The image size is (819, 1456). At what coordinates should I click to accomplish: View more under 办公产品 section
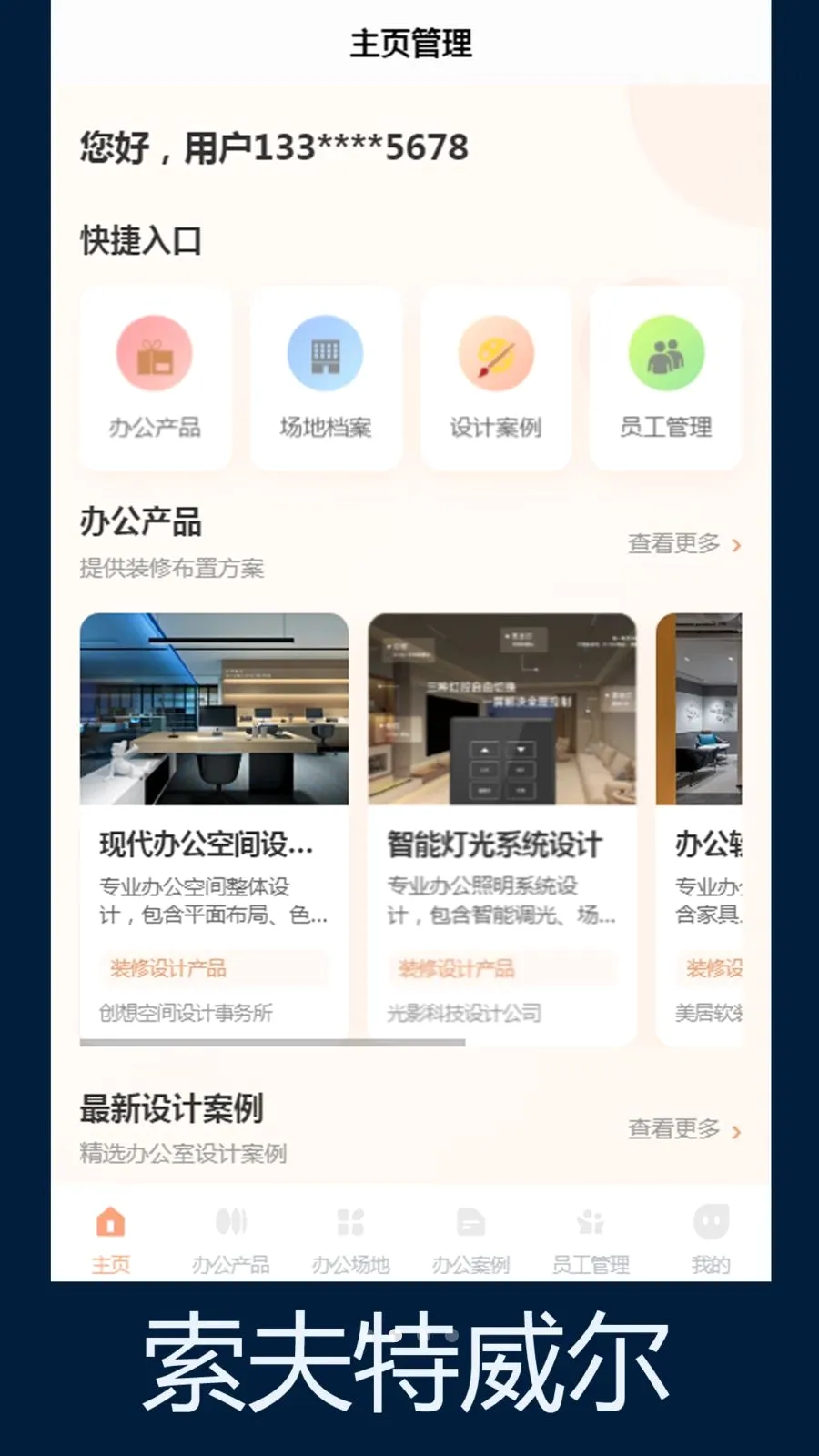[x=684, y=544]
